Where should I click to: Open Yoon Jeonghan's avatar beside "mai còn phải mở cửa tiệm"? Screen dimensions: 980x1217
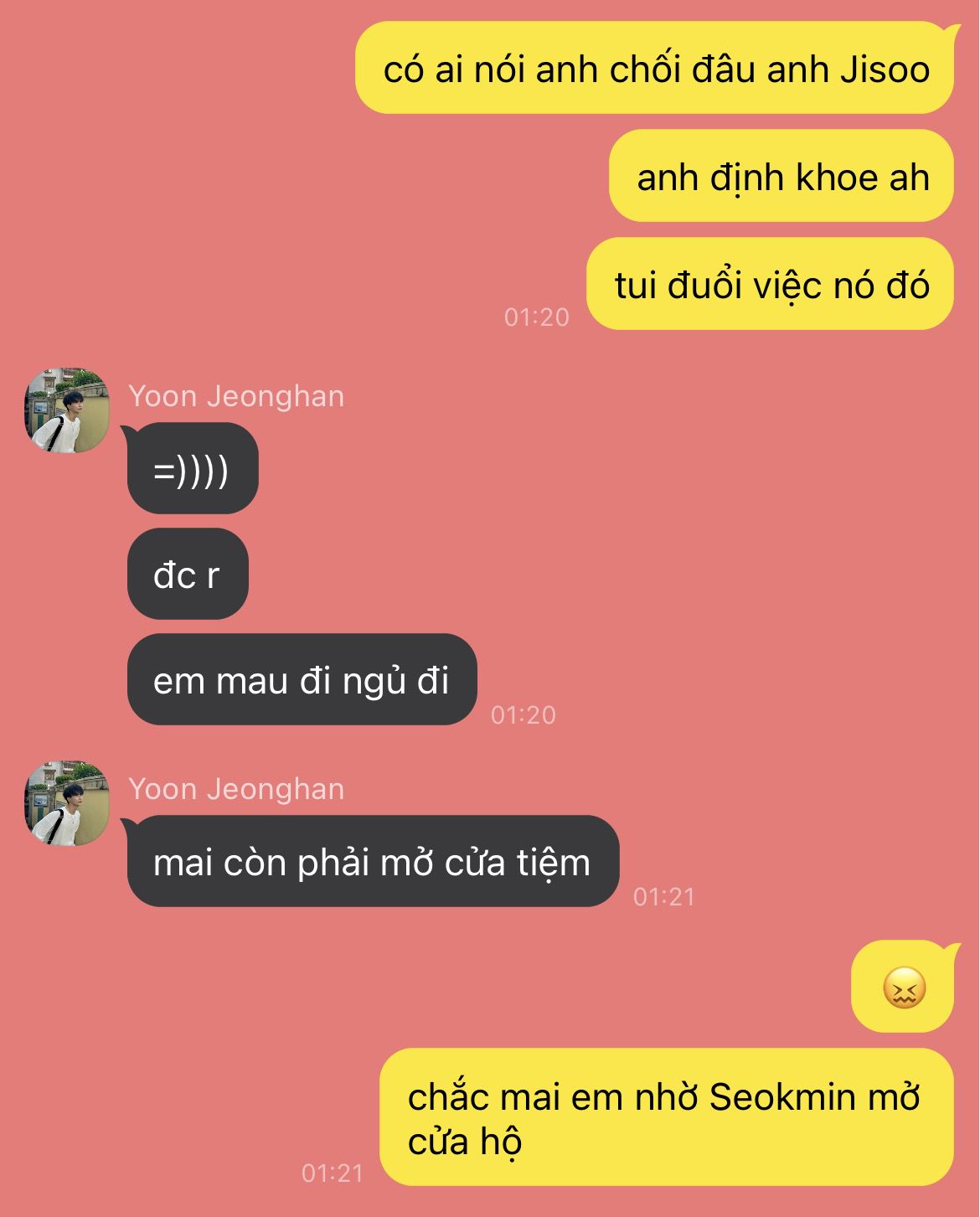(x=67, y=803)
